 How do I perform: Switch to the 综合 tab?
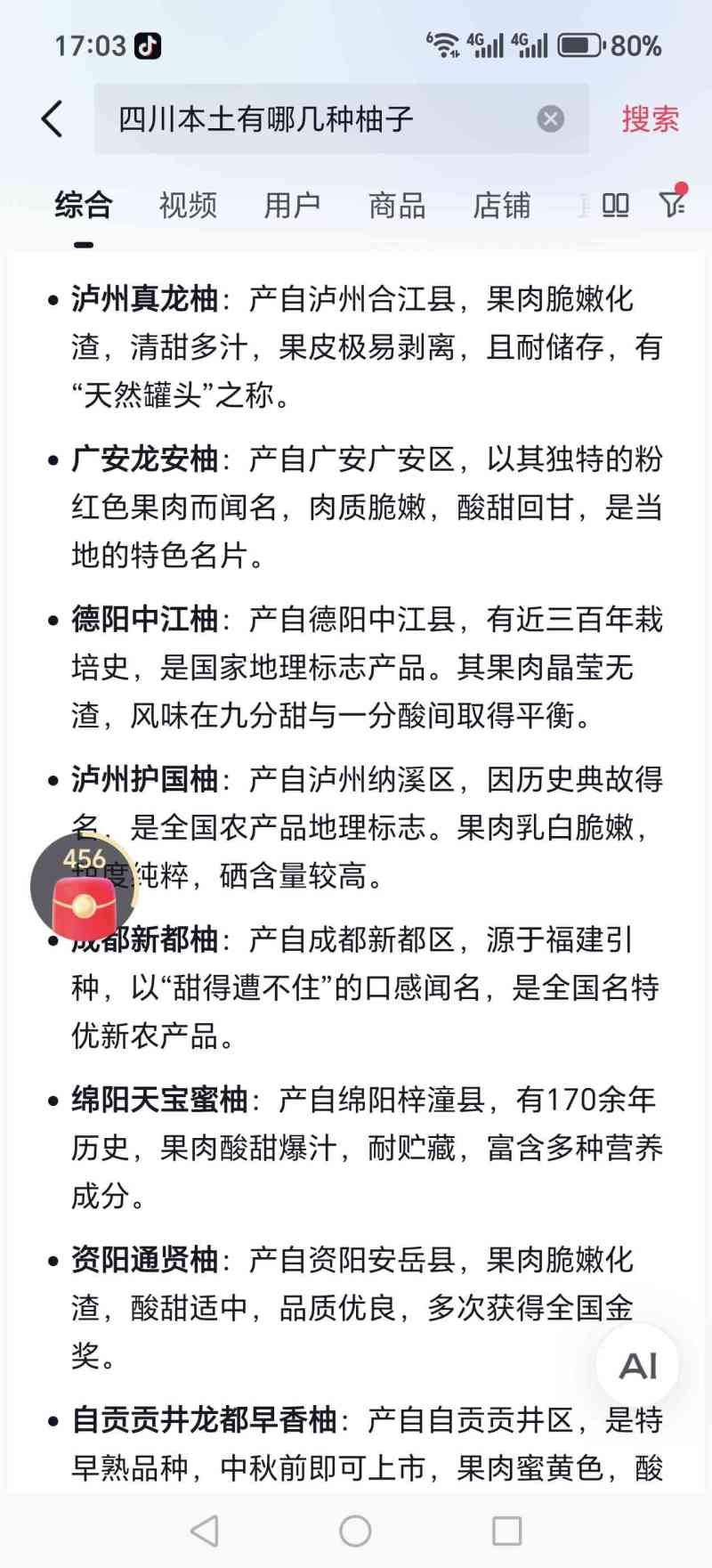pyautogui.click(x=84, y=205)
